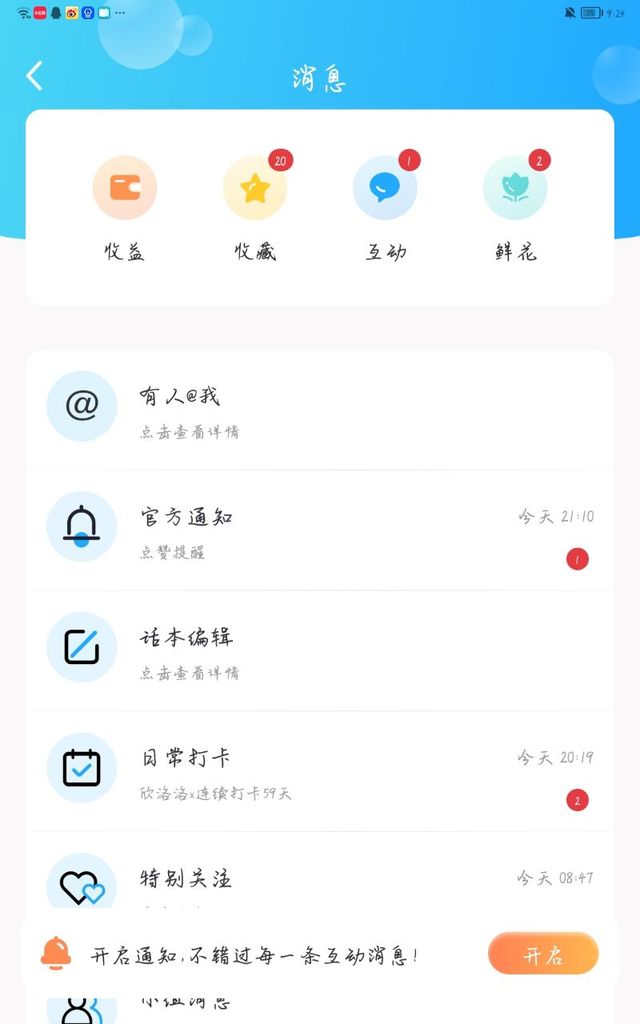Open 互动 interaction messages
Viewport: 640px width, 1024px height.
click(x=385, y=208)
